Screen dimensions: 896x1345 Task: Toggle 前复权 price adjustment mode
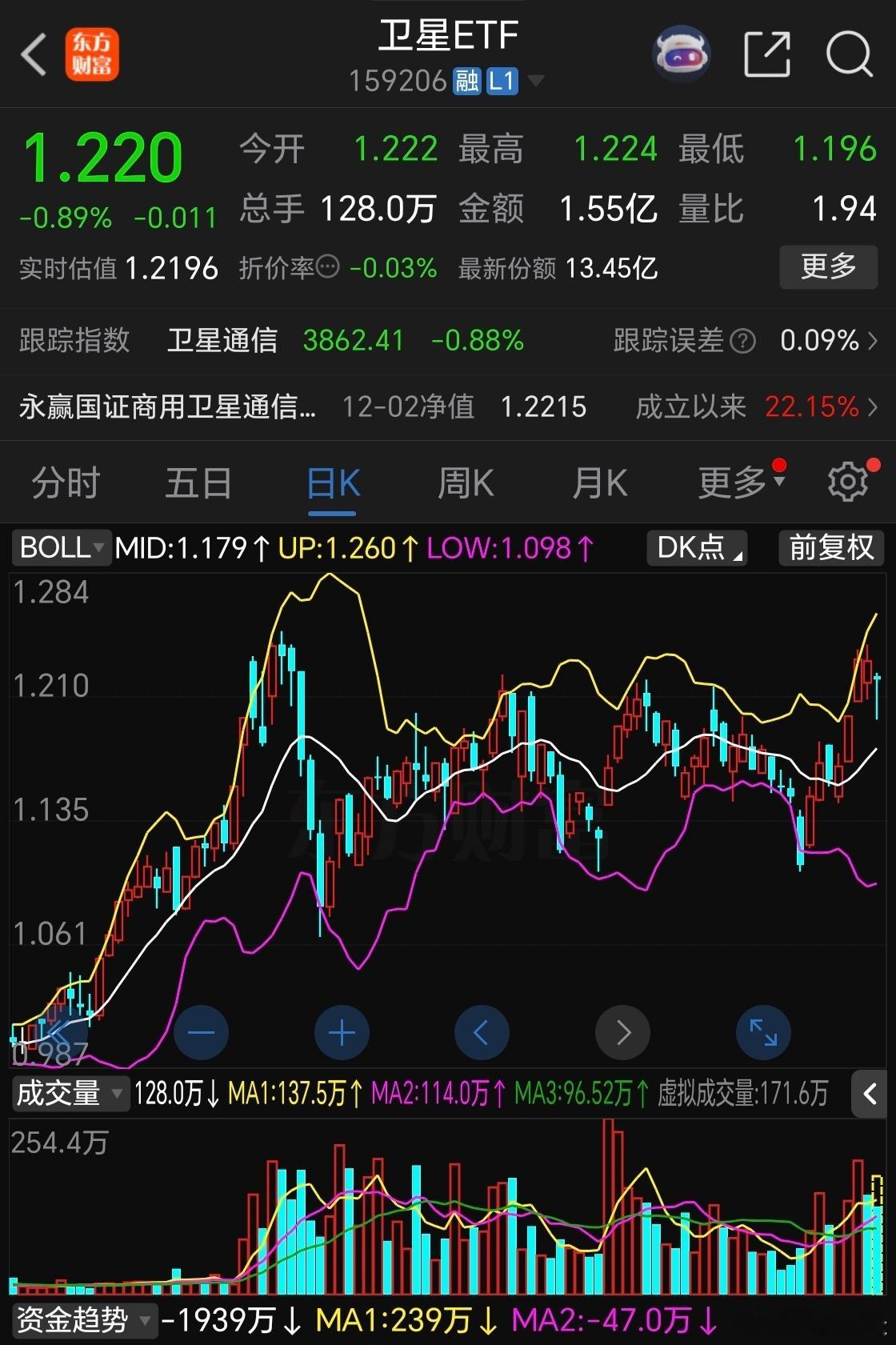831,547
